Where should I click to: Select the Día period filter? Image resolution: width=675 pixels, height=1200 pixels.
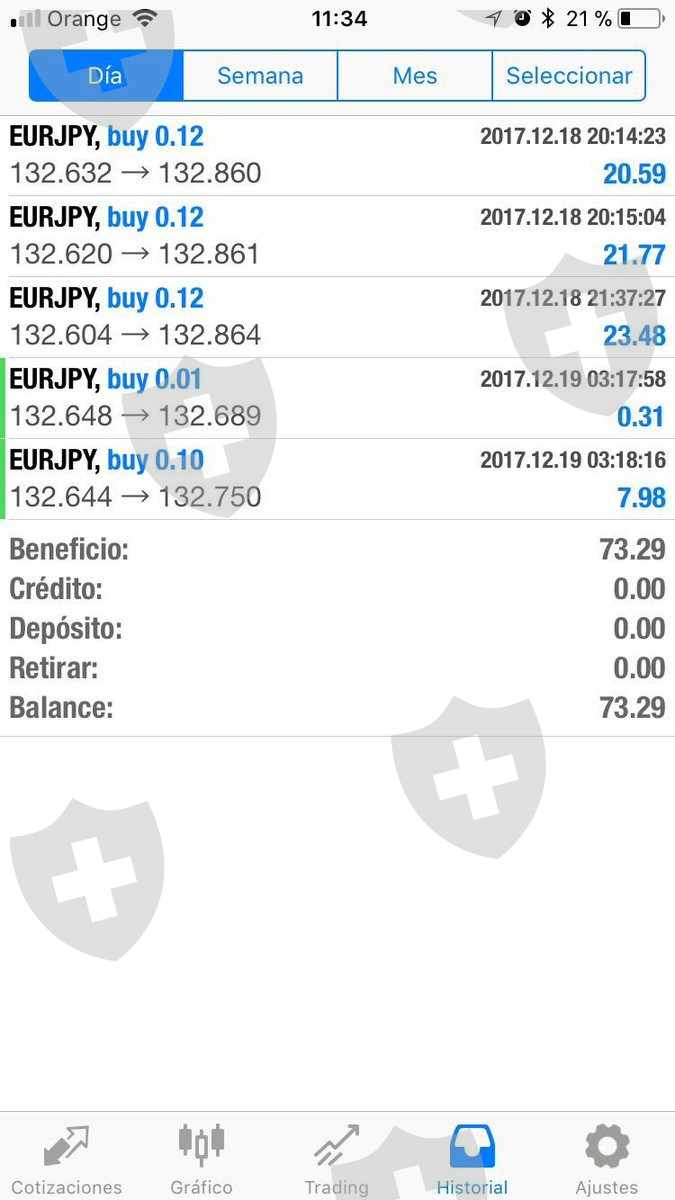pos(106,76)
